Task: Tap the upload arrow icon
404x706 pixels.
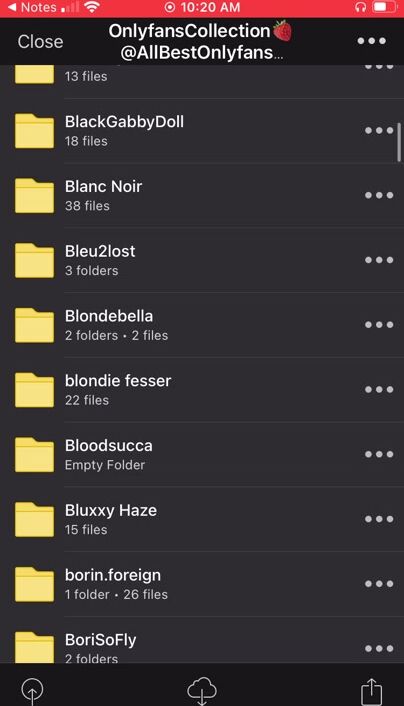Action: tap(33, 690)
